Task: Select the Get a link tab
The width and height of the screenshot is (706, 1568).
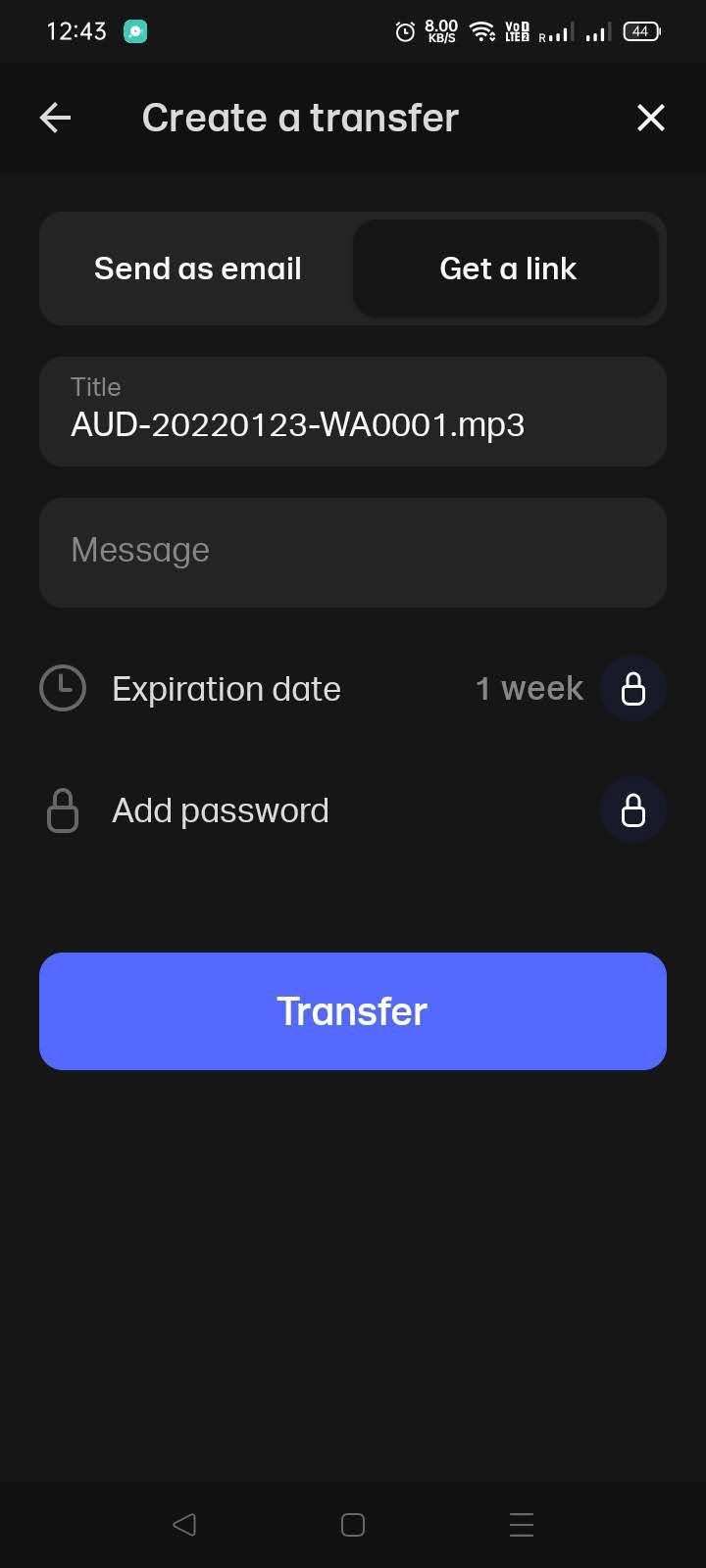Action: pos(508,269)
